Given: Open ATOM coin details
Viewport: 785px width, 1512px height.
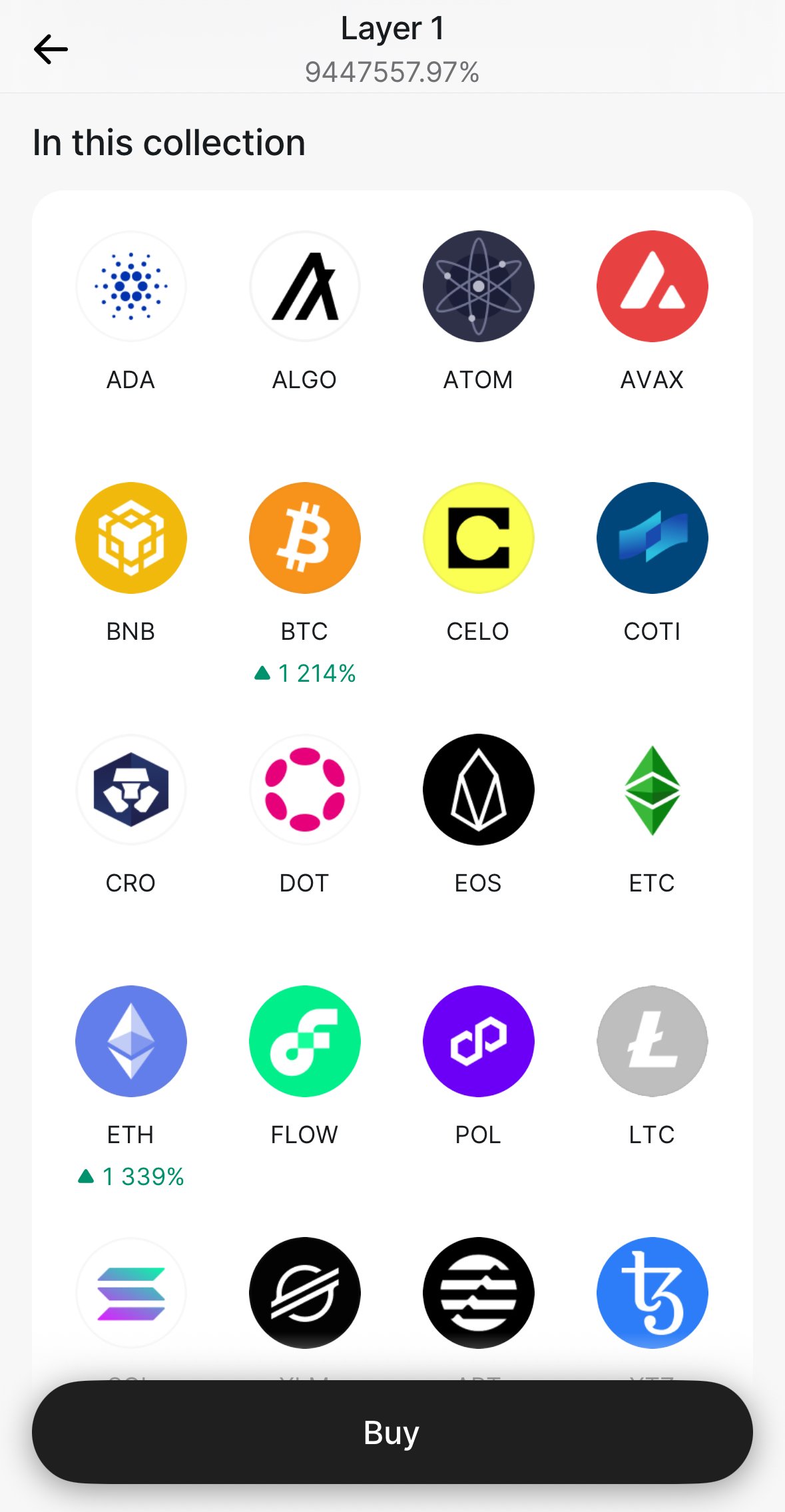Looking at the screenshot, I should pyautogui.click(x=478, y=286).
